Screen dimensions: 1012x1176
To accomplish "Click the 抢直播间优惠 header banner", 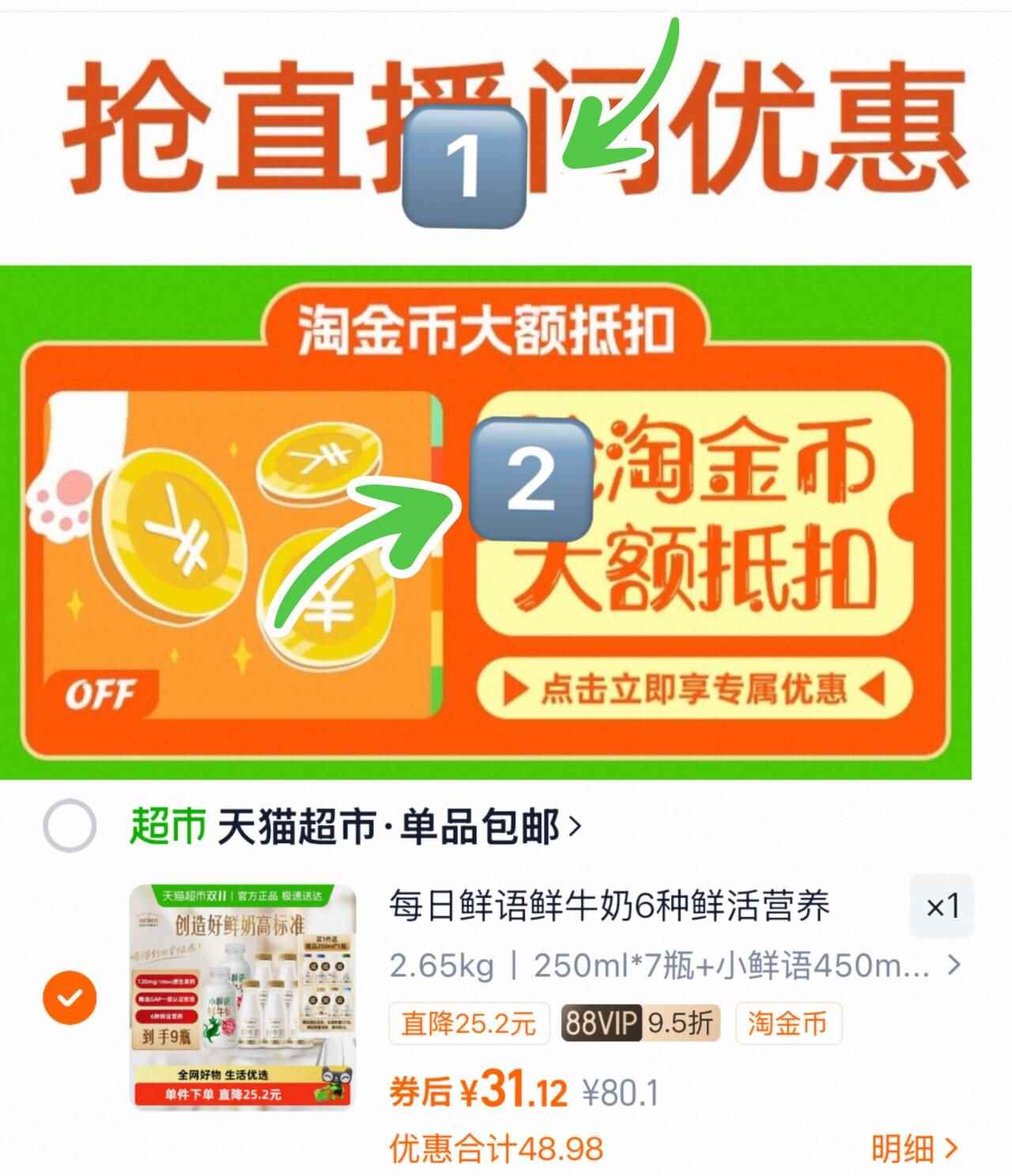I will tap(506, 126).
